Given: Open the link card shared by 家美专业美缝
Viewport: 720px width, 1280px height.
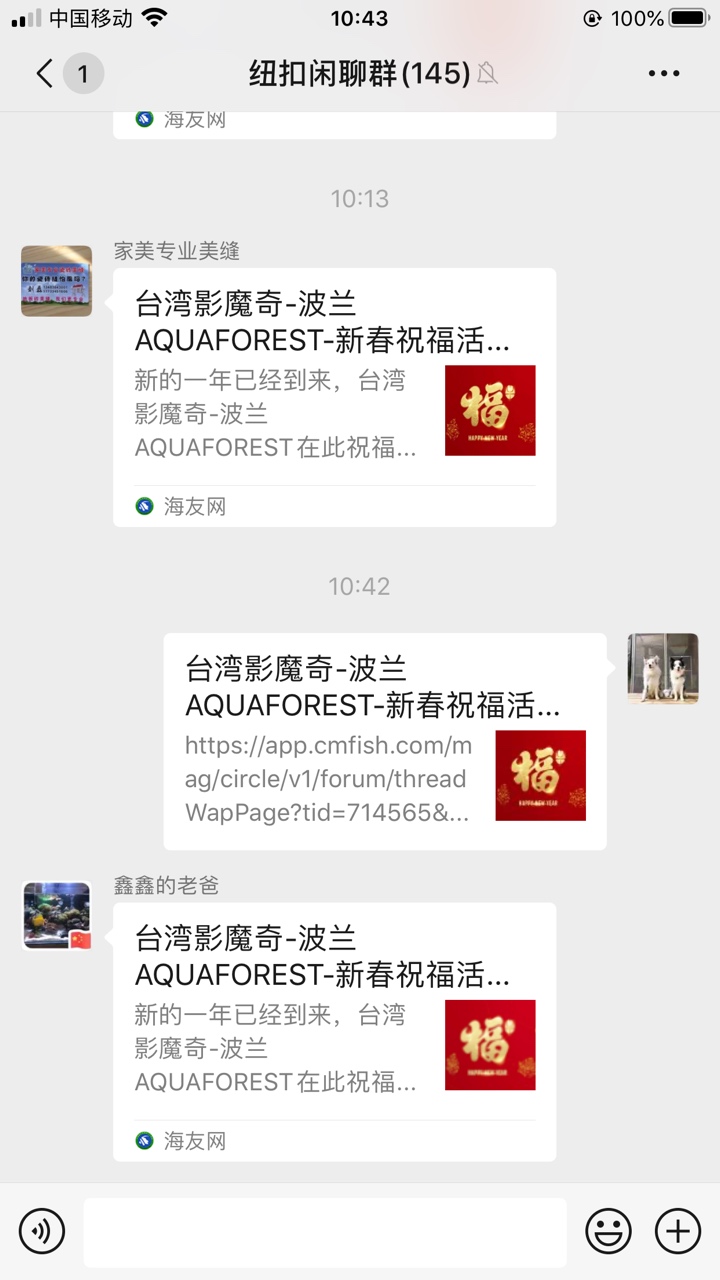Looking at the screenshot, I should point(334,396).
